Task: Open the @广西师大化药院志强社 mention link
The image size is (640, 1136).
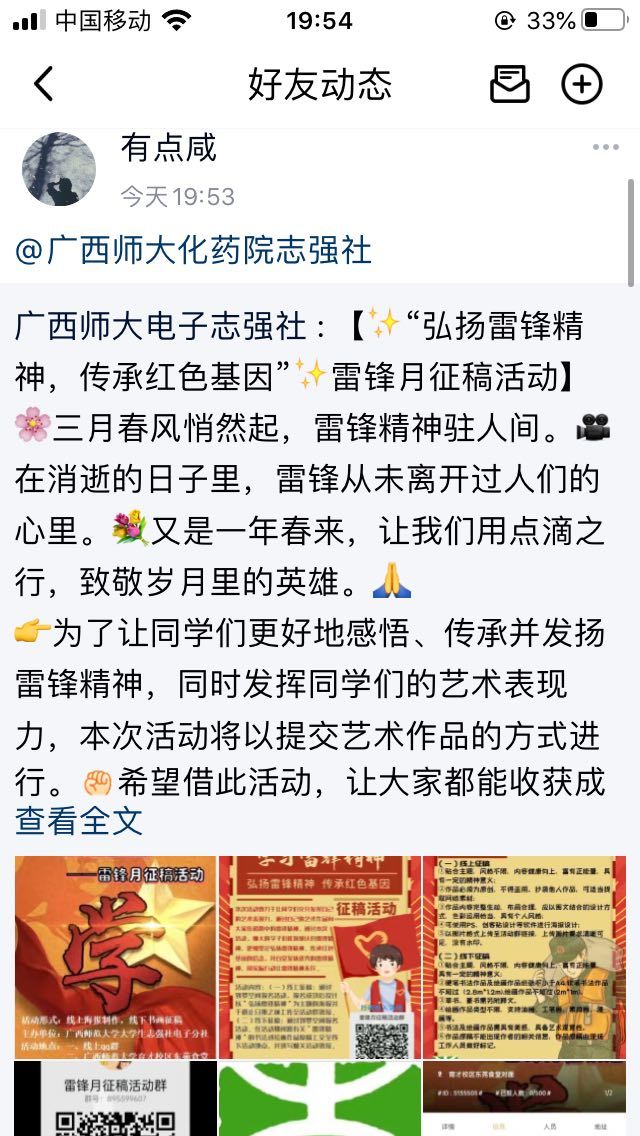Action: point(193,249)
